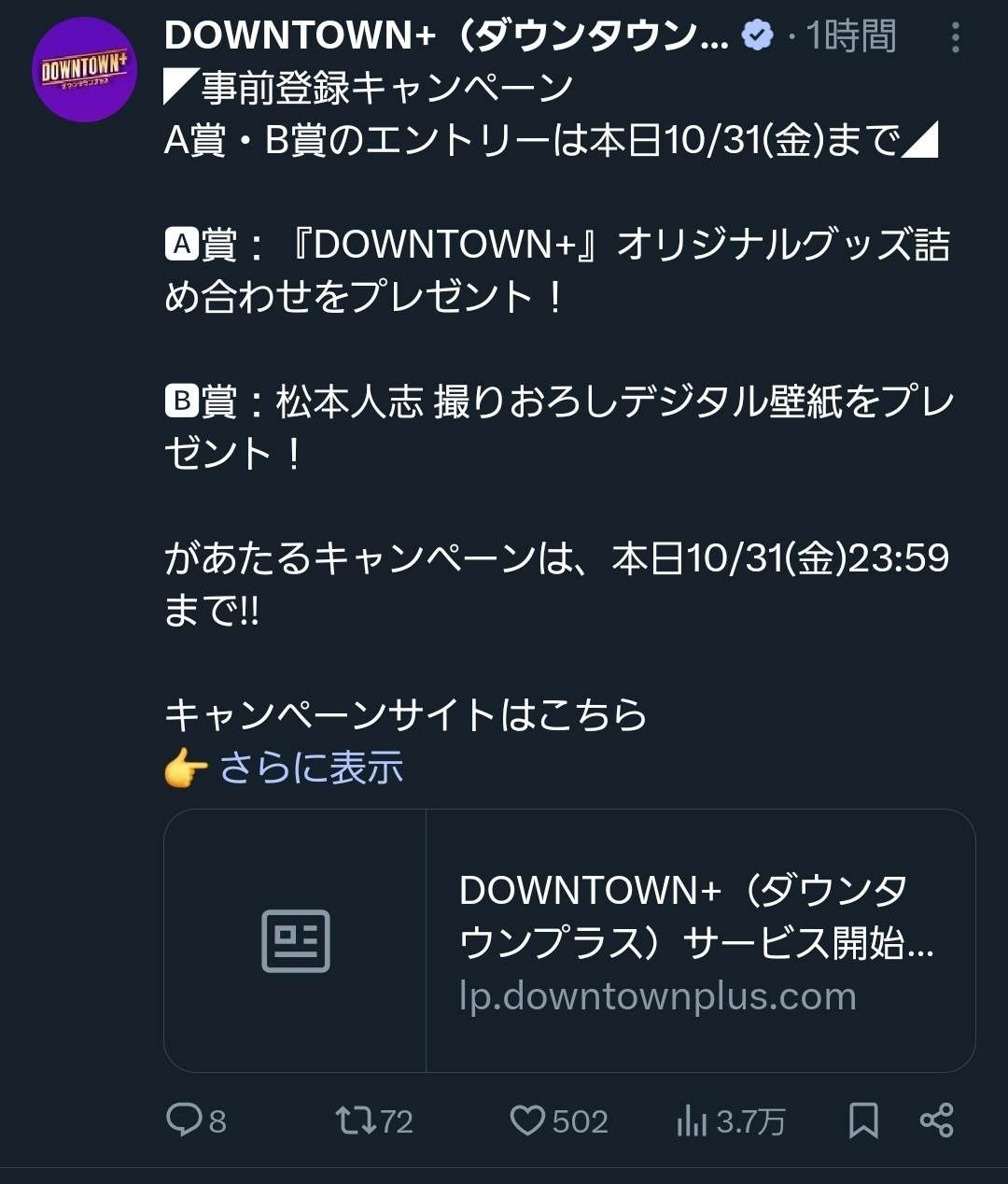Expand the post with さらに表示
The height and width of the screenshot is (1184, 1008).
[x=311, y=768]
